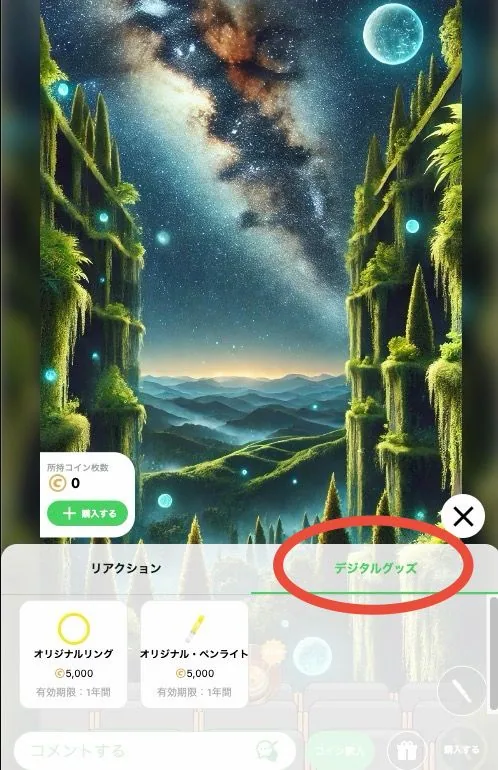Choose the オリジナルリング item
This screenshot has height=770, width=498.
click(x=73, y=654)
